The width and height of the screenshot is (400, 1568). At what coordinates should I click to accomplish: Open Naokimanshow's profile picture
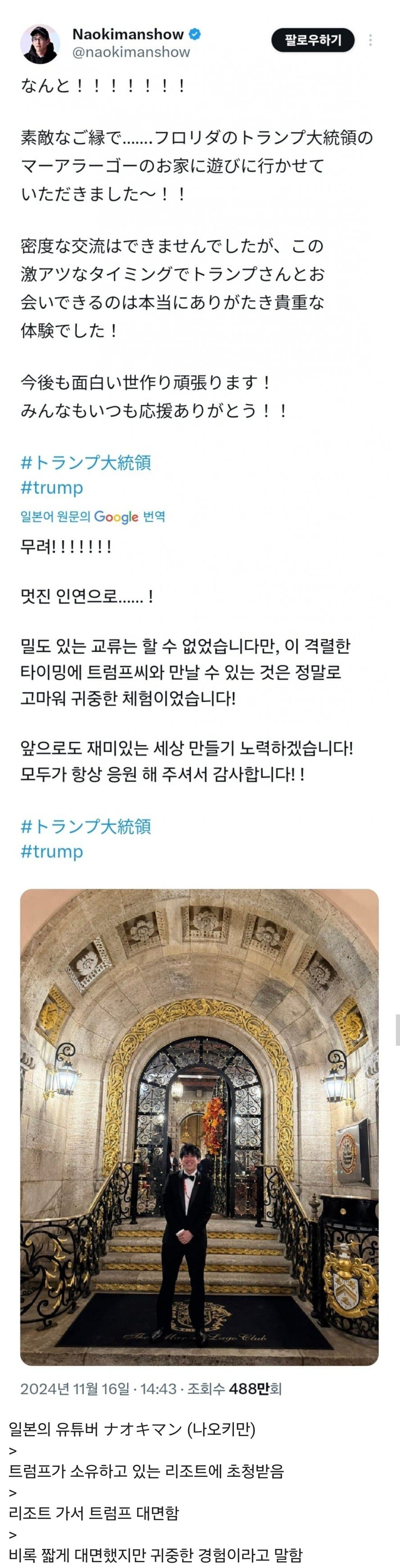[39, 44]
